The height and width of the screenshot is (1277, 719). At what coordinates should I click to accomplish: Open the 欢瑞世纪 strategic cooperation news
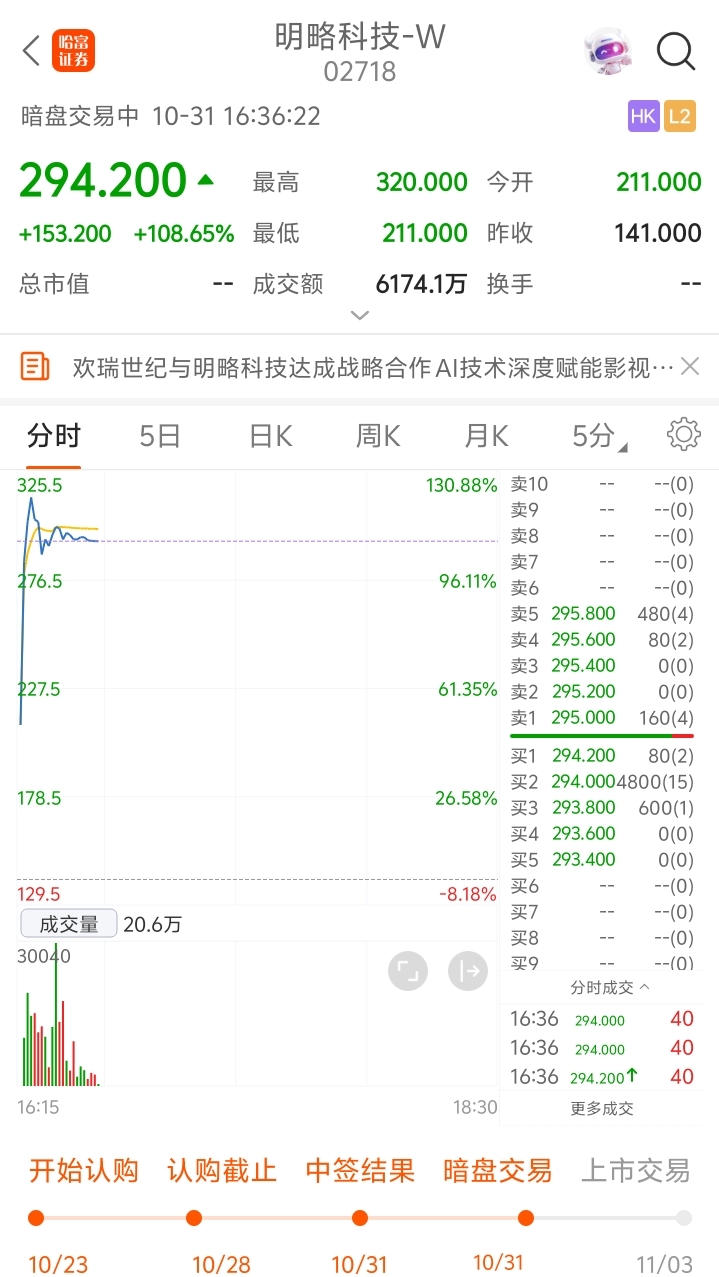pyautogui.click(x=372, y=368)
